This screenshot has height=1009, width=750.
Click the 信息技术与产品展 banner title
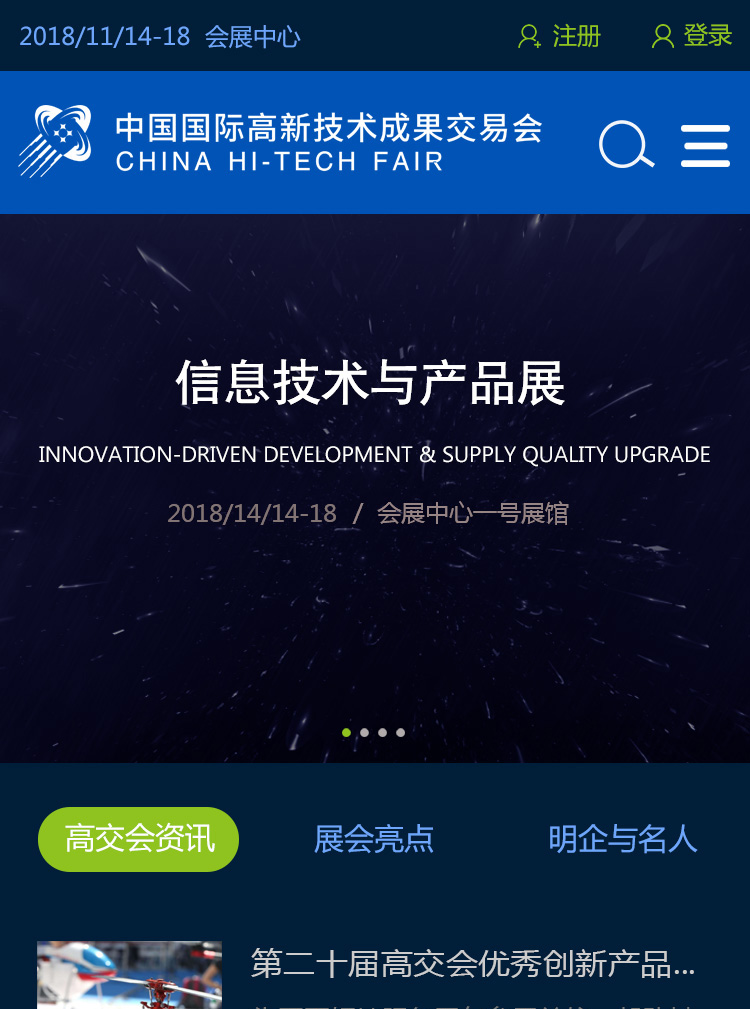click(x=370, y=385)
